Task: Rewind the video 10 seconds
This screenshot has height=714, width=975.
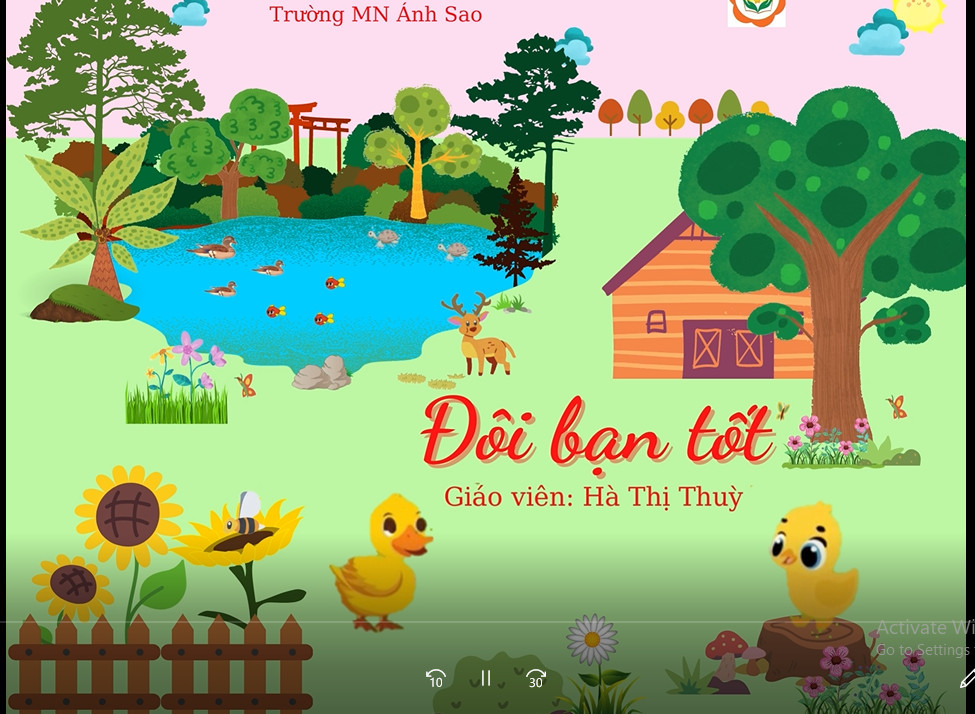Action: click(x=435, y=679)
